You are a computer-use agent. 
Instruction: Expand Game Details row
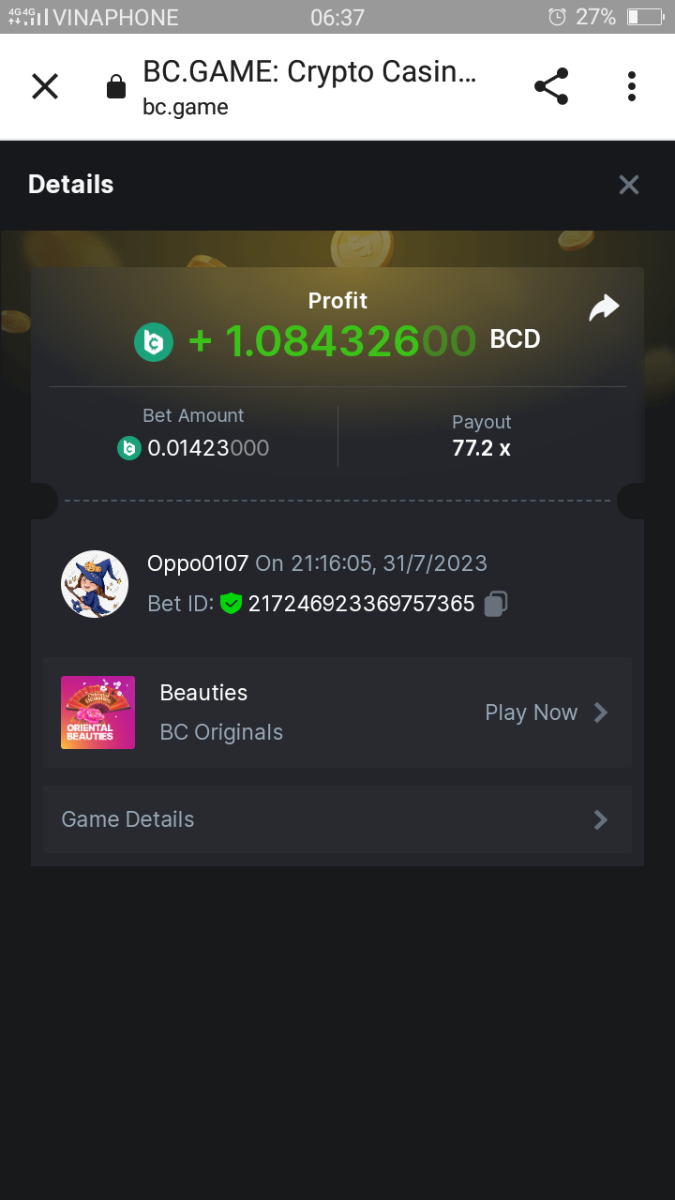(337, 819)
